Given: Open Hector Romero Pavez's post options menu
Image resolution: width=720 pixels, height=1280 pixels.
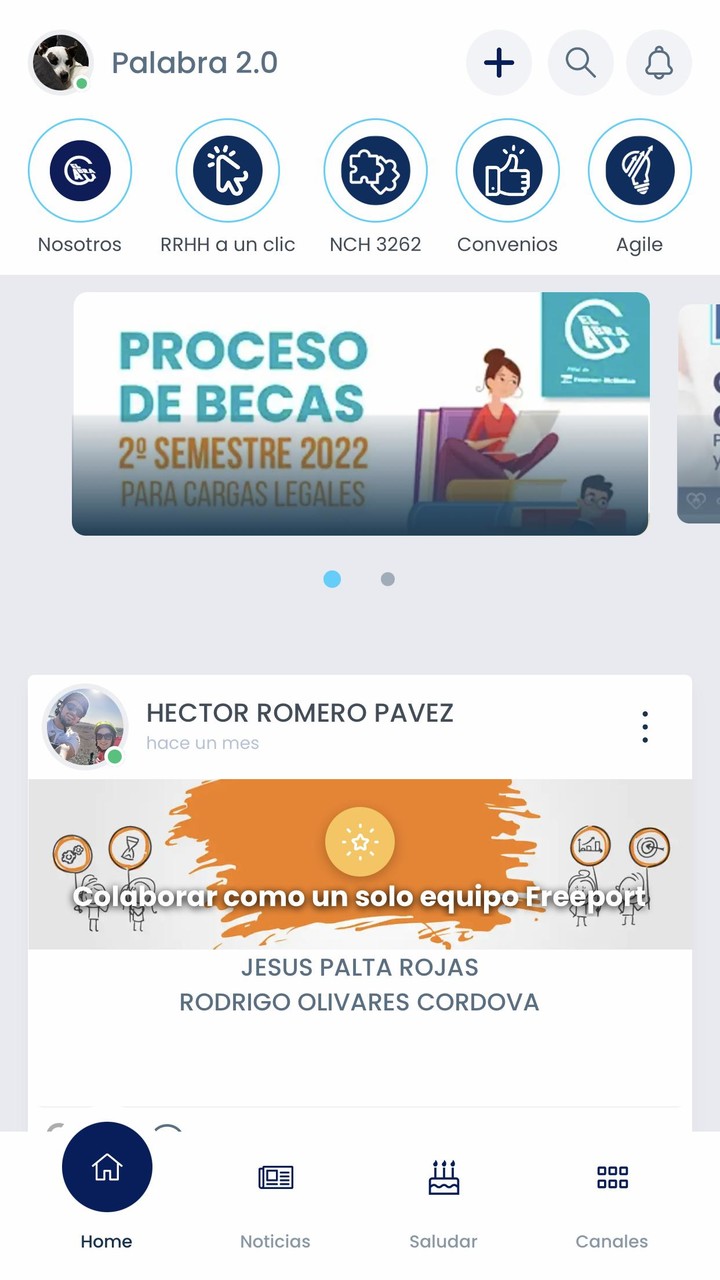Looking at the screenshot, I should pyautogui.click(x=644, y=726).
